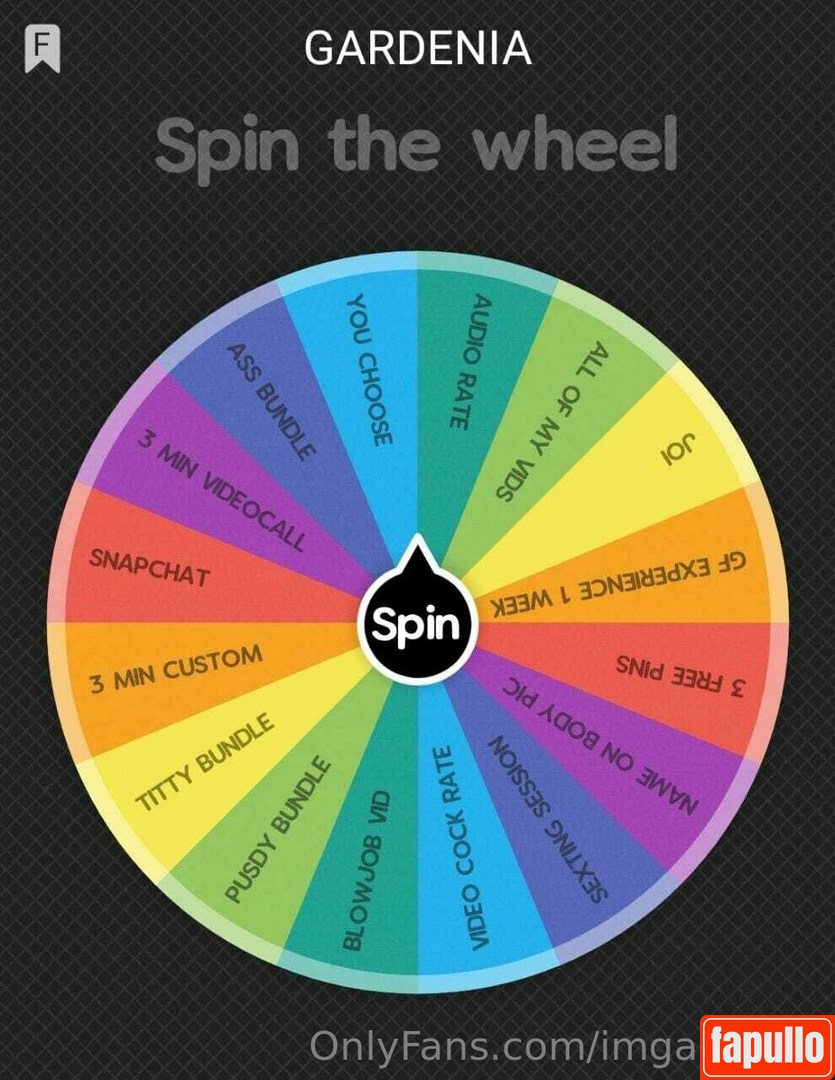Tap the Spin button at the wheel's center
The width and height of the screenshot is (835, 1080).
point(416,624)
